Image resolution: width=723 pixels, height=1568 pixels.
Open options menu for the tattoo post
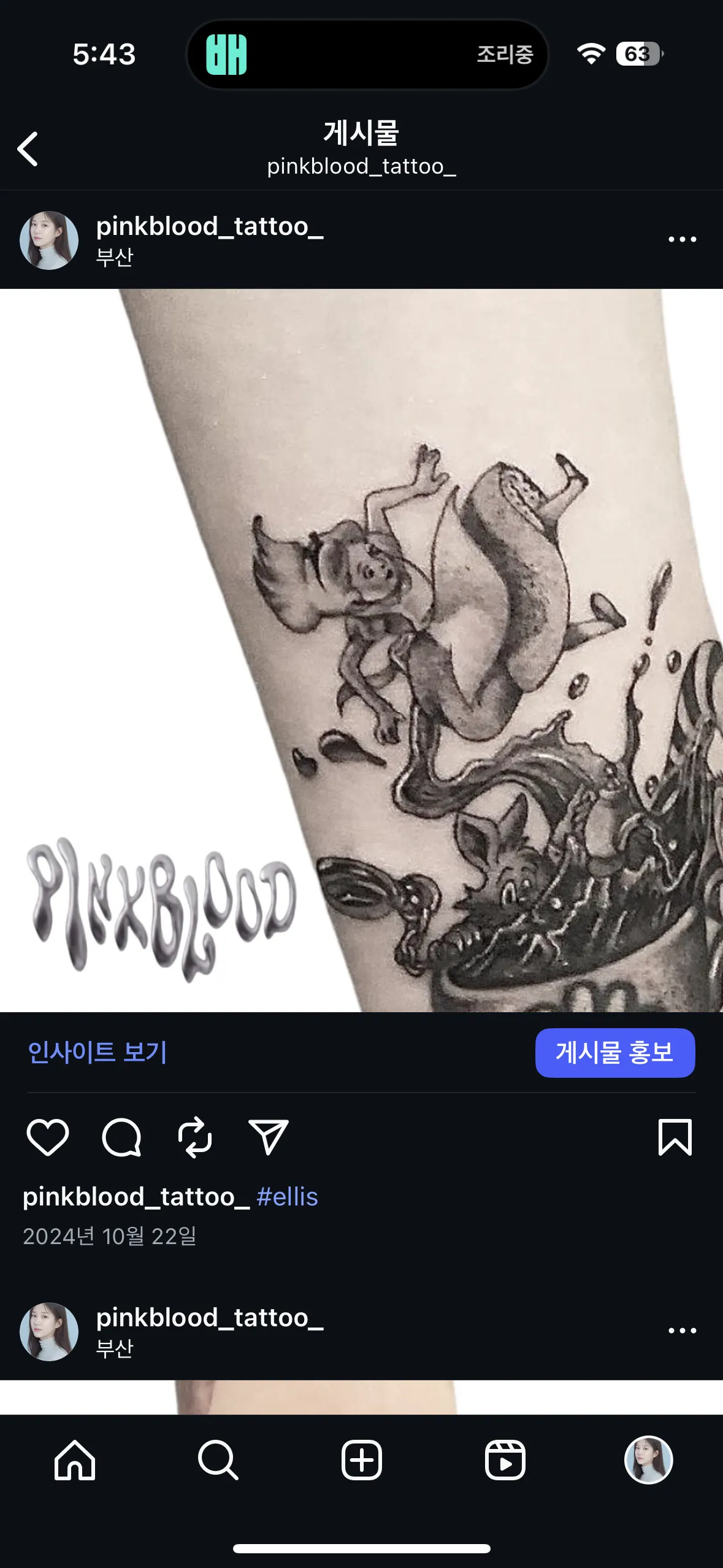coord(682,239)
